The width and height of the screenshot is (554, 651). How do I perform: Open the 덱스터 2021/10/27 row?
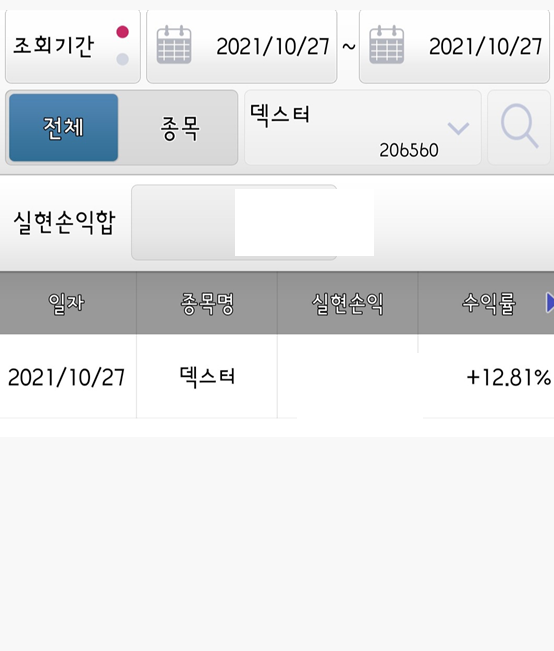pyautogui.click(x=277, y=377)
